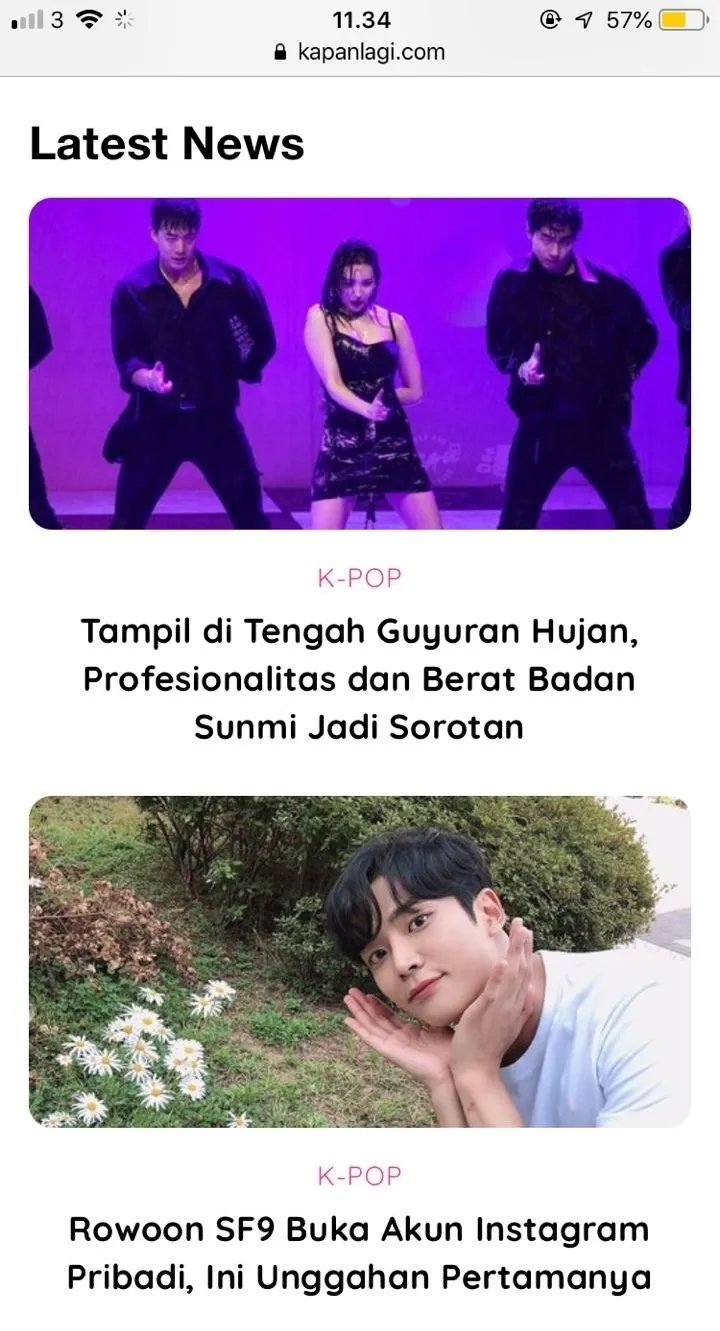Tap the Latest News heading
This screenshot has width=720, height=1331.
click(167, 144)
